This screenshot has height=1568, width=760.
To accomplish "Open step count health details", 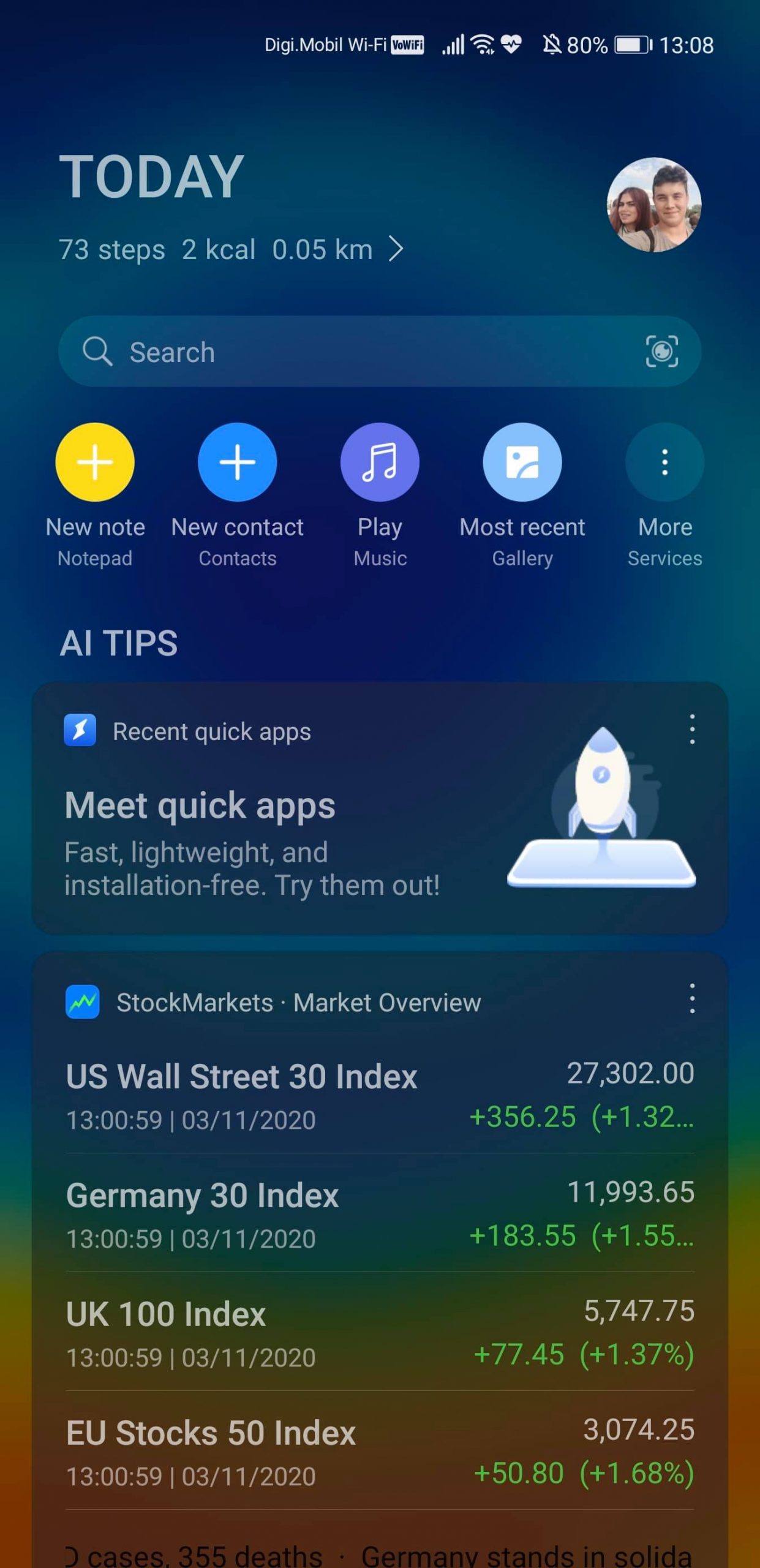I will pos(230,250).
